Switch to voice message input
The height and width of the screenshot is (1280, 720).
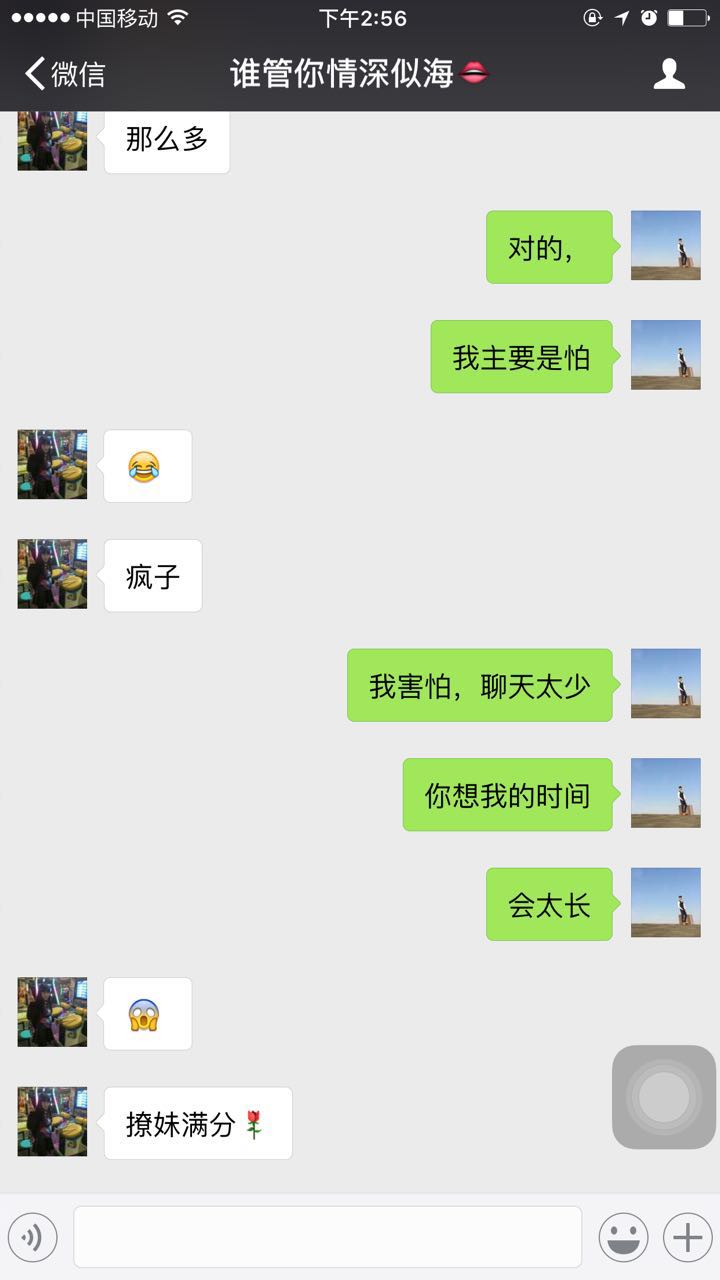coord(32,1238)
